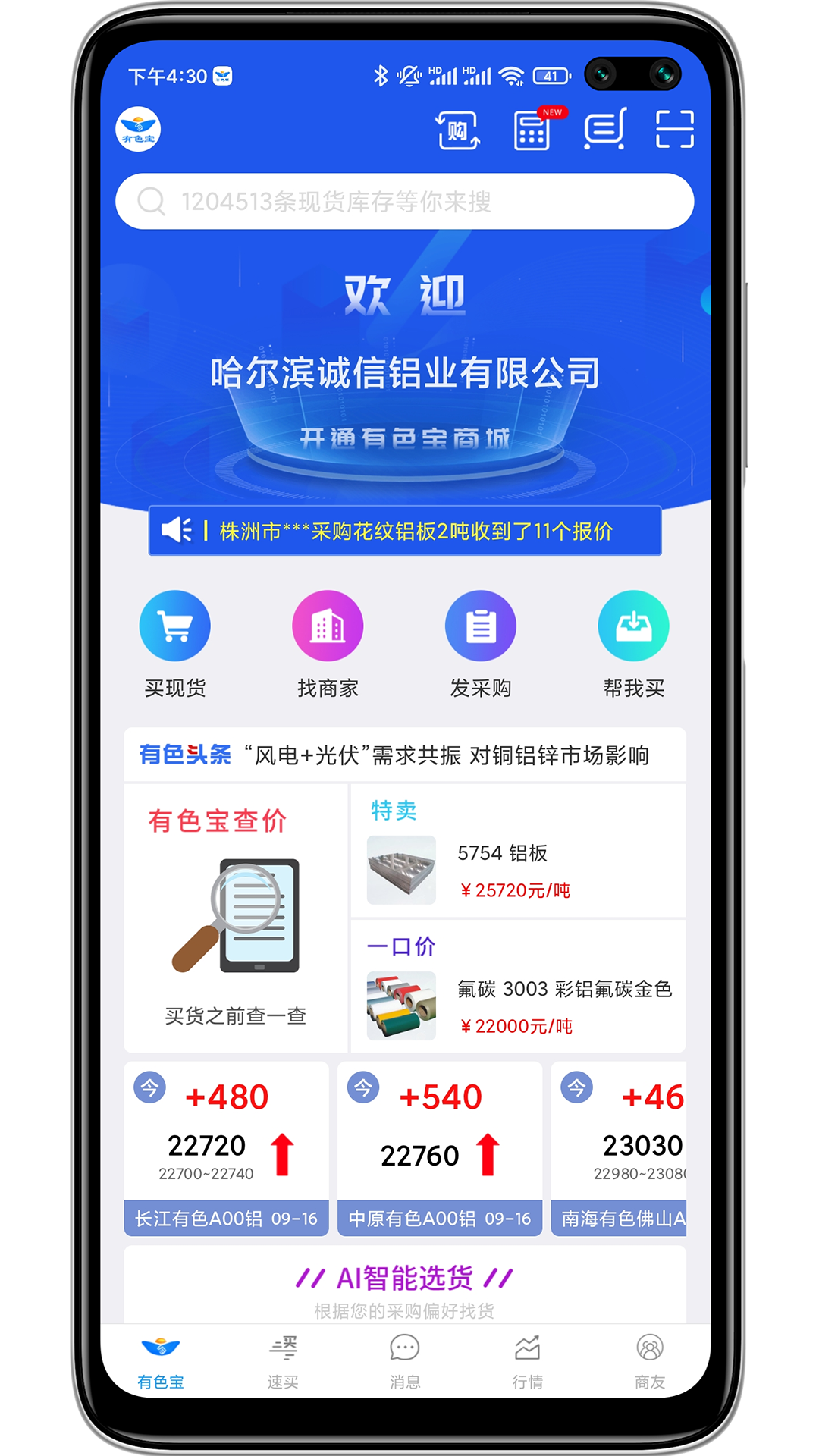Open 中原有色A00铝 price card
The image size is (819, 1456).
click(439, 1148)
